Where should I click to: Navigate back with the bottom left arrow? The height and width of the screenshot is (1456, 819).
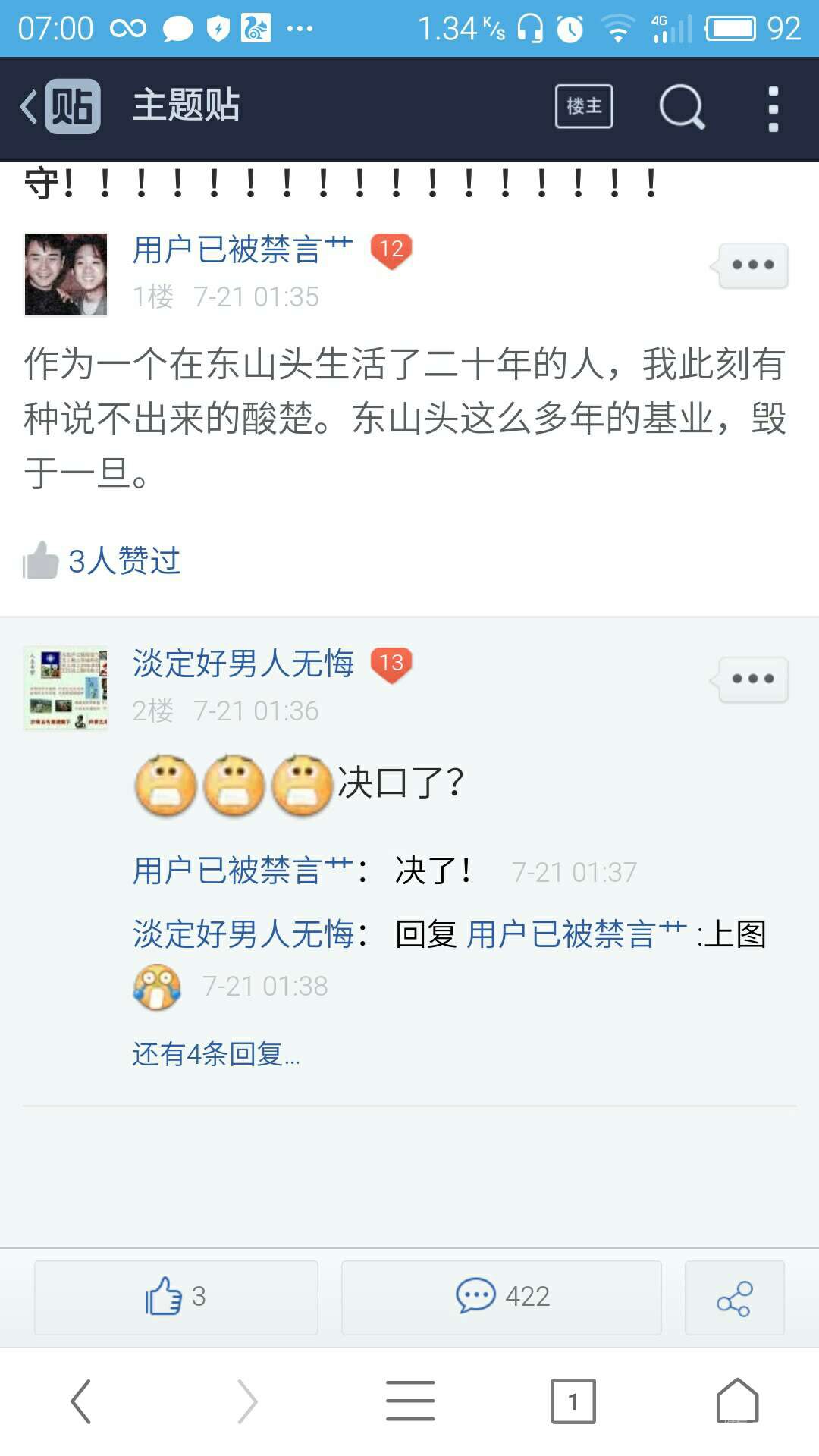pos(81,1401)
